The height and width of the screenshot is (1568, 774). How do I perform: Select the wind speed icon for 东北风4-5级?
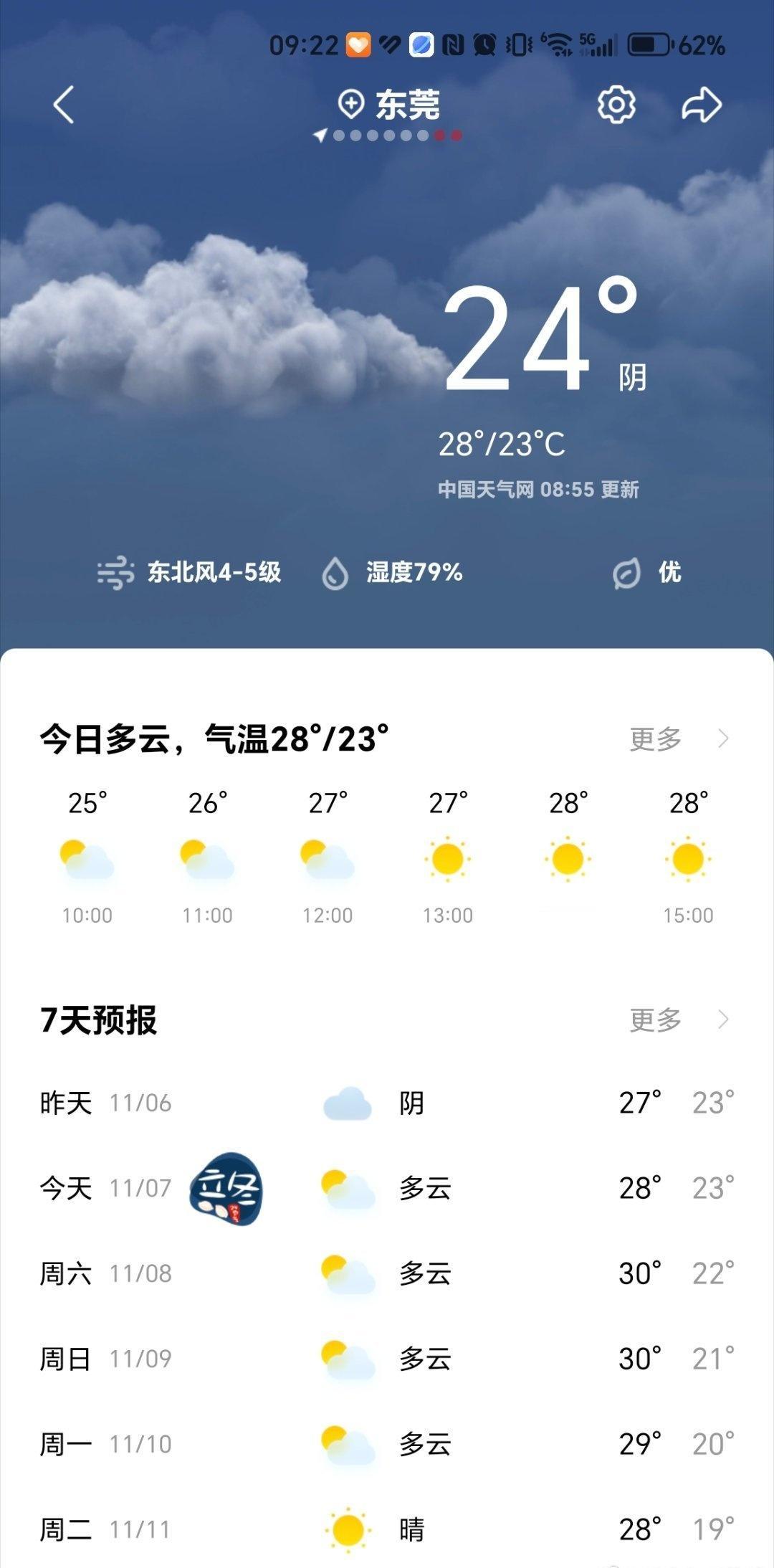point(116,572)
